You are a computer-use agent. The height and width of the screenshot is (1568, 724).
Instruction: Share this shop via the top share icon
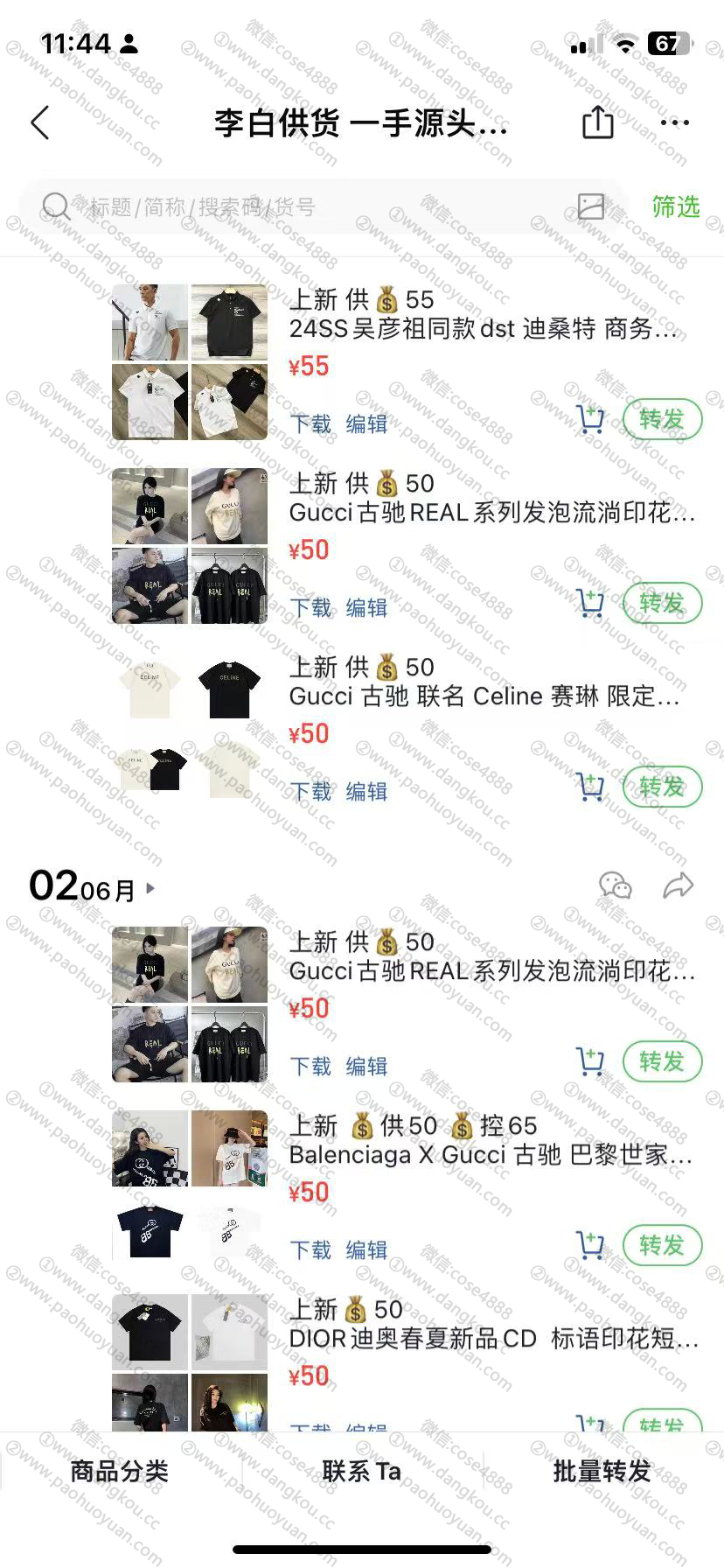tap(598, 122)
